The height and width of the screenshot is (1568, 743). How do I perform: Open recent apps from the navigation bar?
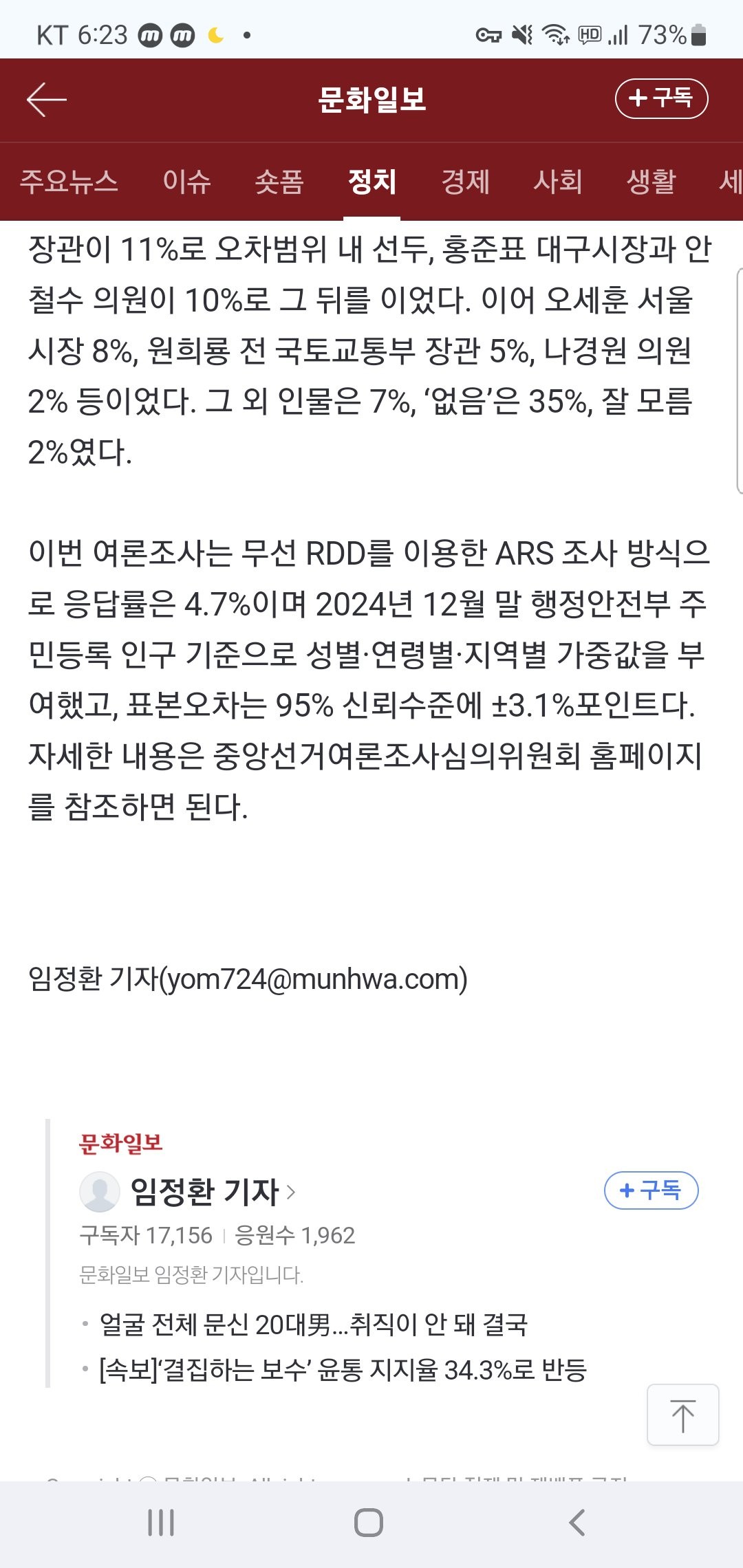[x=161, y=1523]
